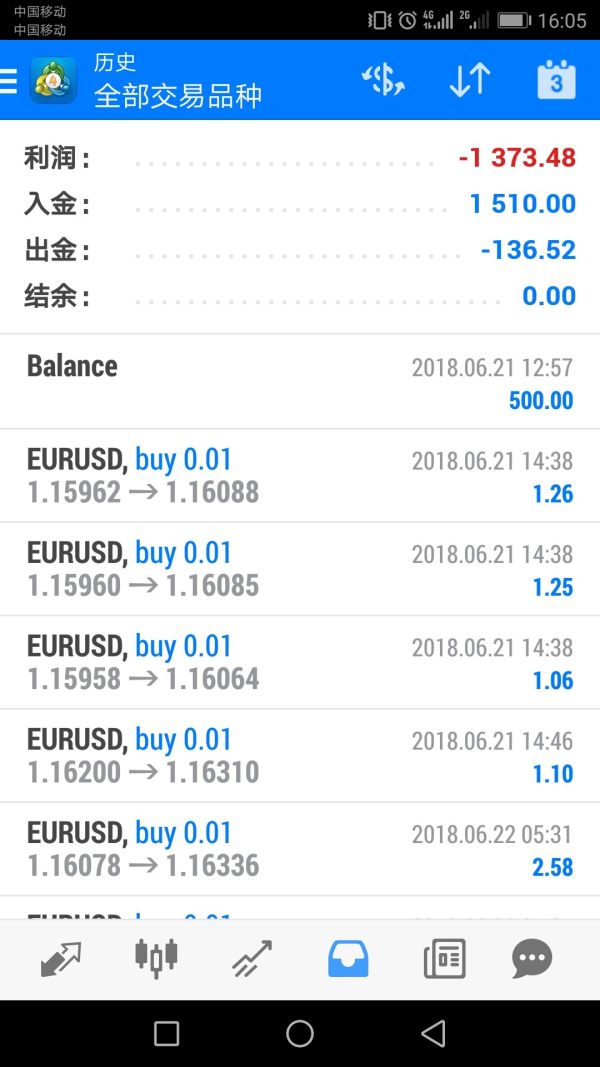Screen dimensions: 600x1067
Task: Open the symbol filter dollar icon
Action: coord(383,80)
